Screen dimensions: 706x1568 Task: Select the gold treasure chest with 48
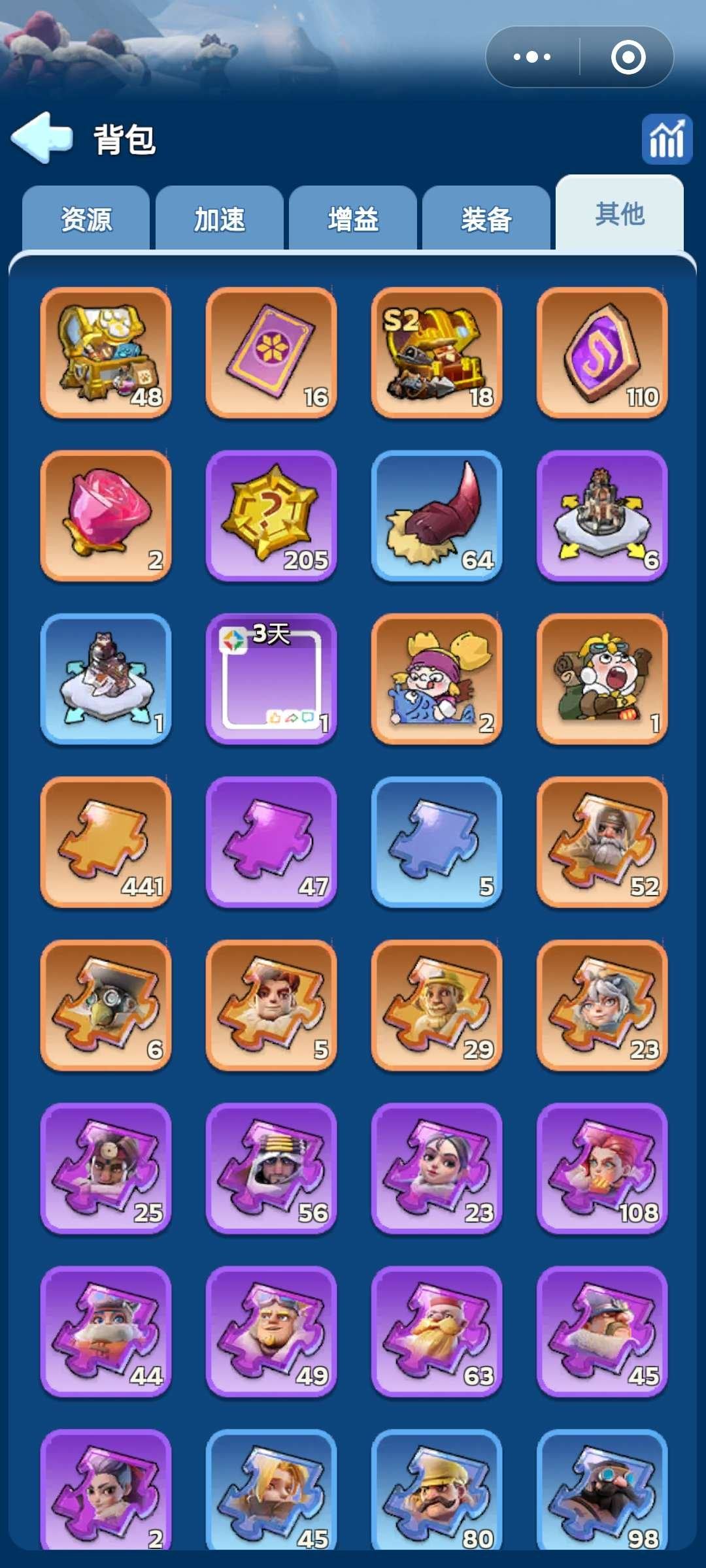point(106,353)
